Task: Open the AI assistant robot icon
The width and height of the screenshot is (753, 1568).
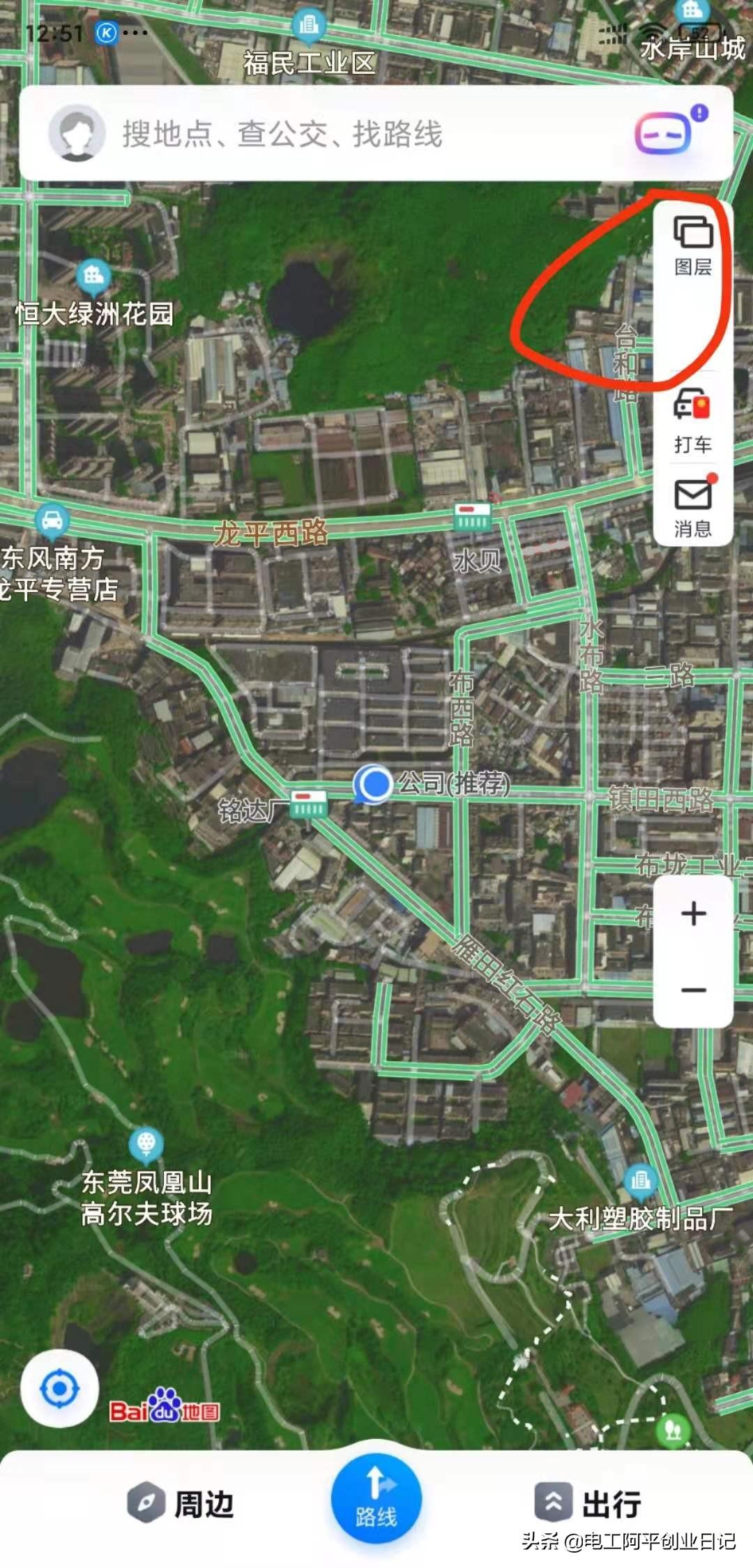Action: coord(664,133)
